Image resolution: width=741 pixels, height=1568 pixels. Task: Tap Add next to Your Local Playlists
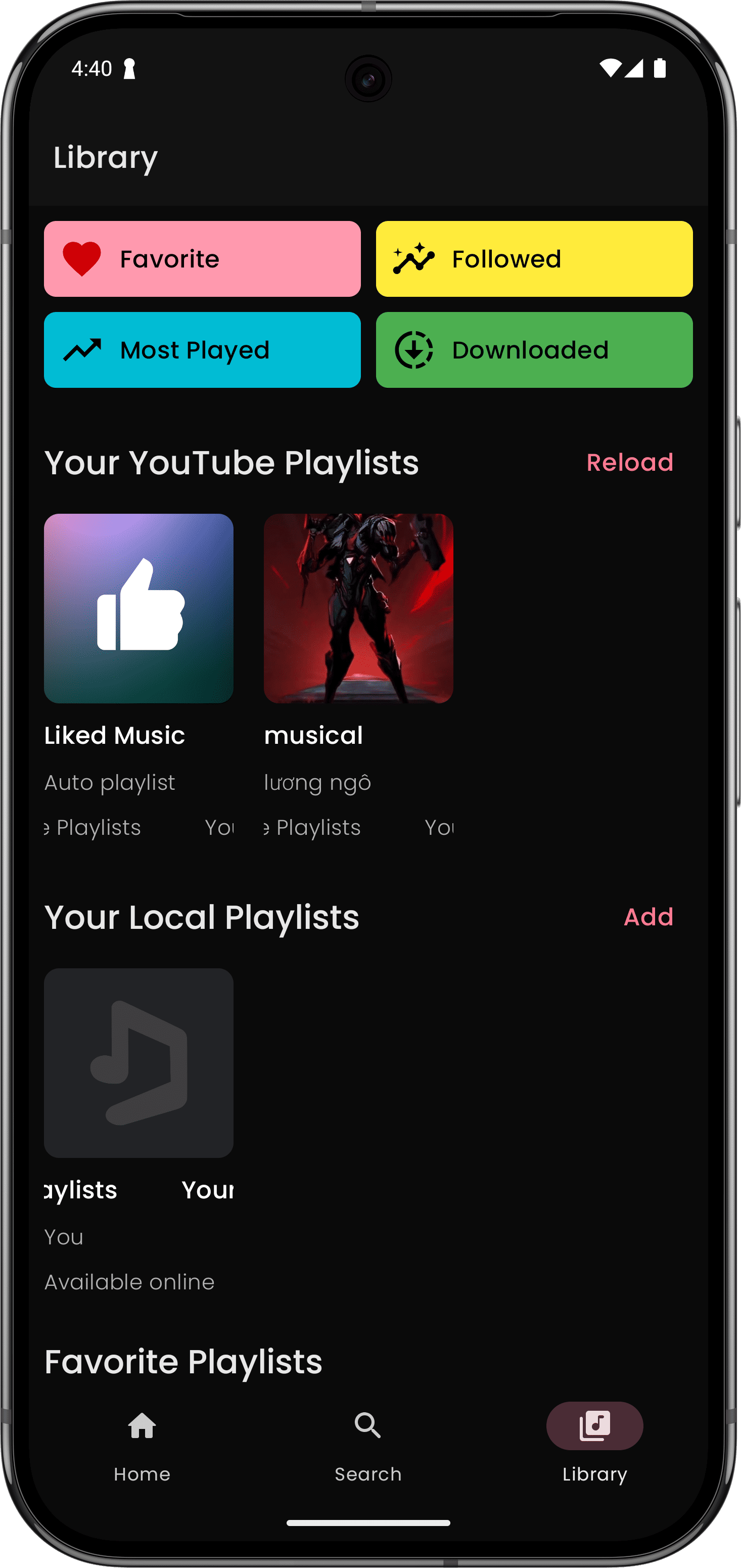(649, 916)
